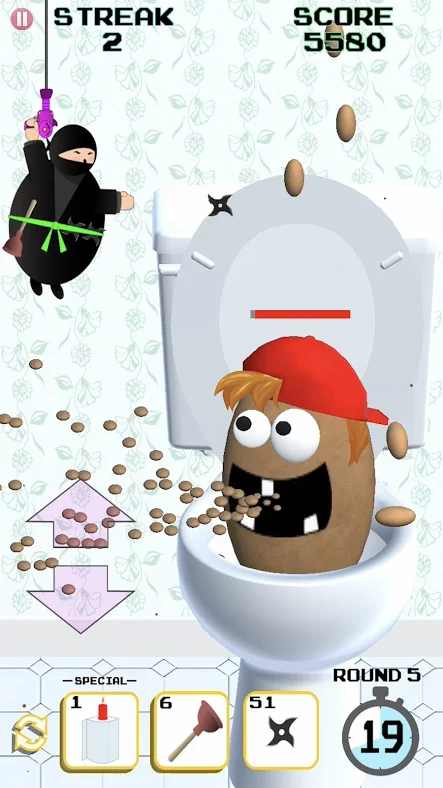Pause the game
443x788 pixels.
pyautogui.click(x=22, y=20)
